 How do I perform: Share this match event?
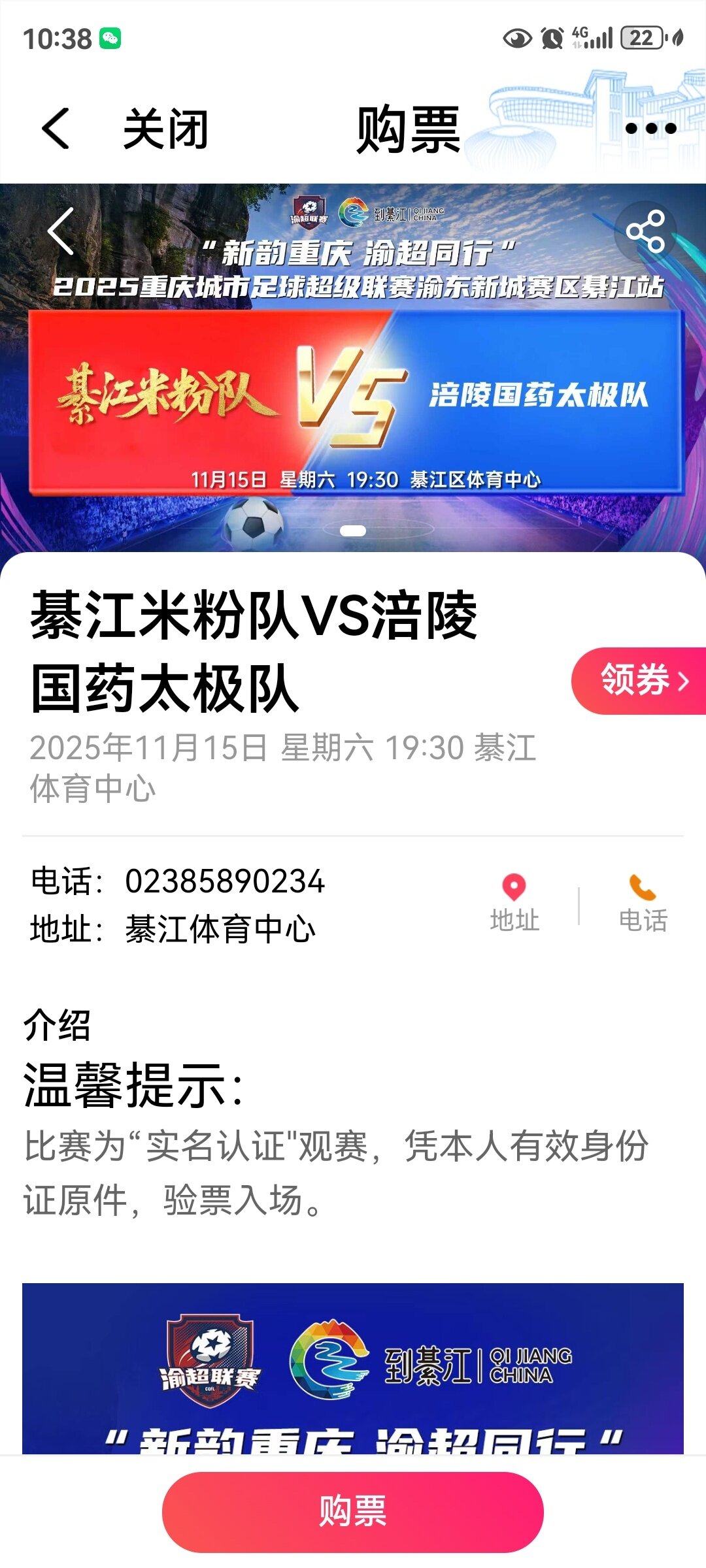pos(645,231)
